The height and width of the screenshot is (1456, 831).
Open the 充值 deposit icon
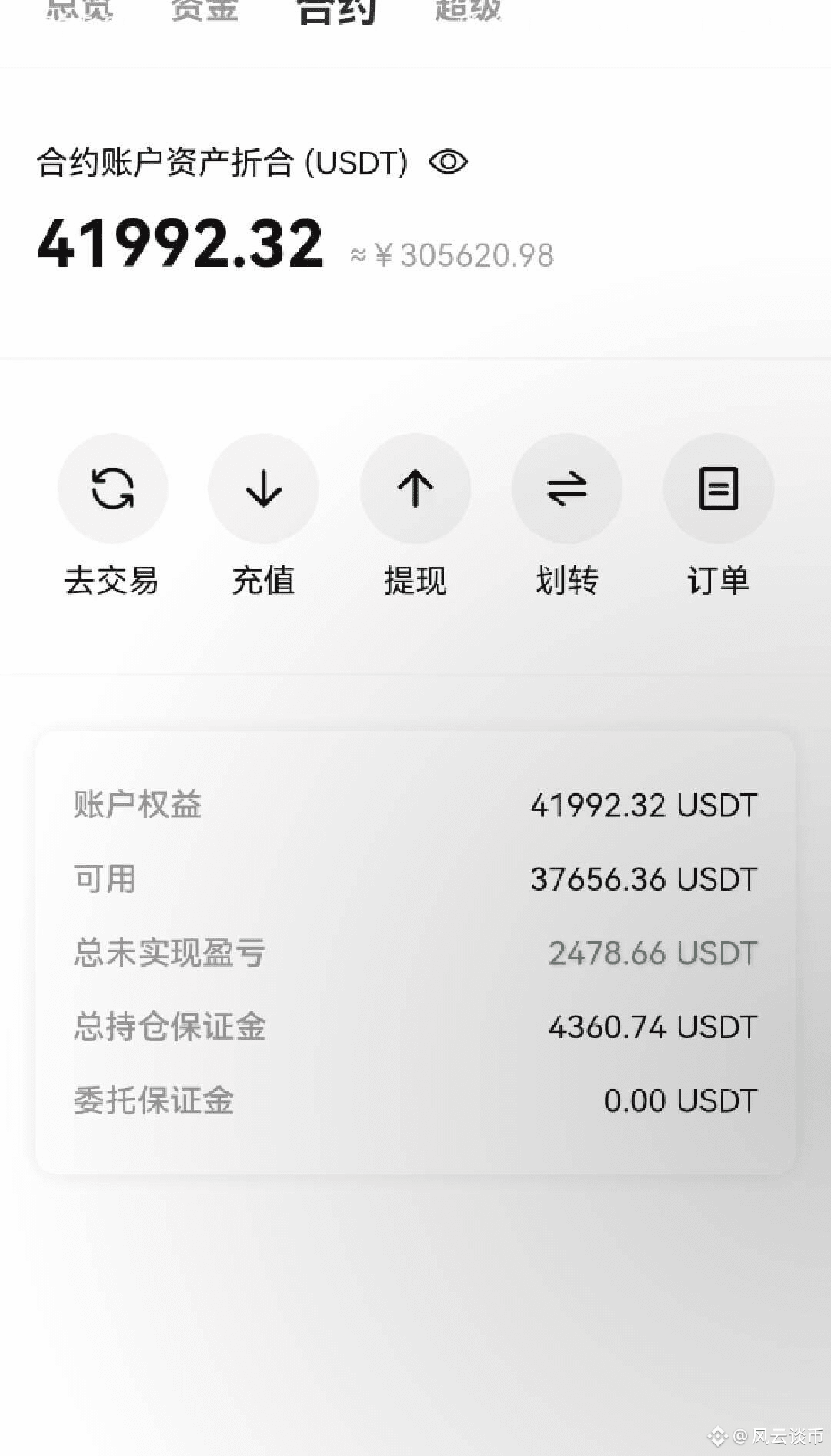point(263,581)
